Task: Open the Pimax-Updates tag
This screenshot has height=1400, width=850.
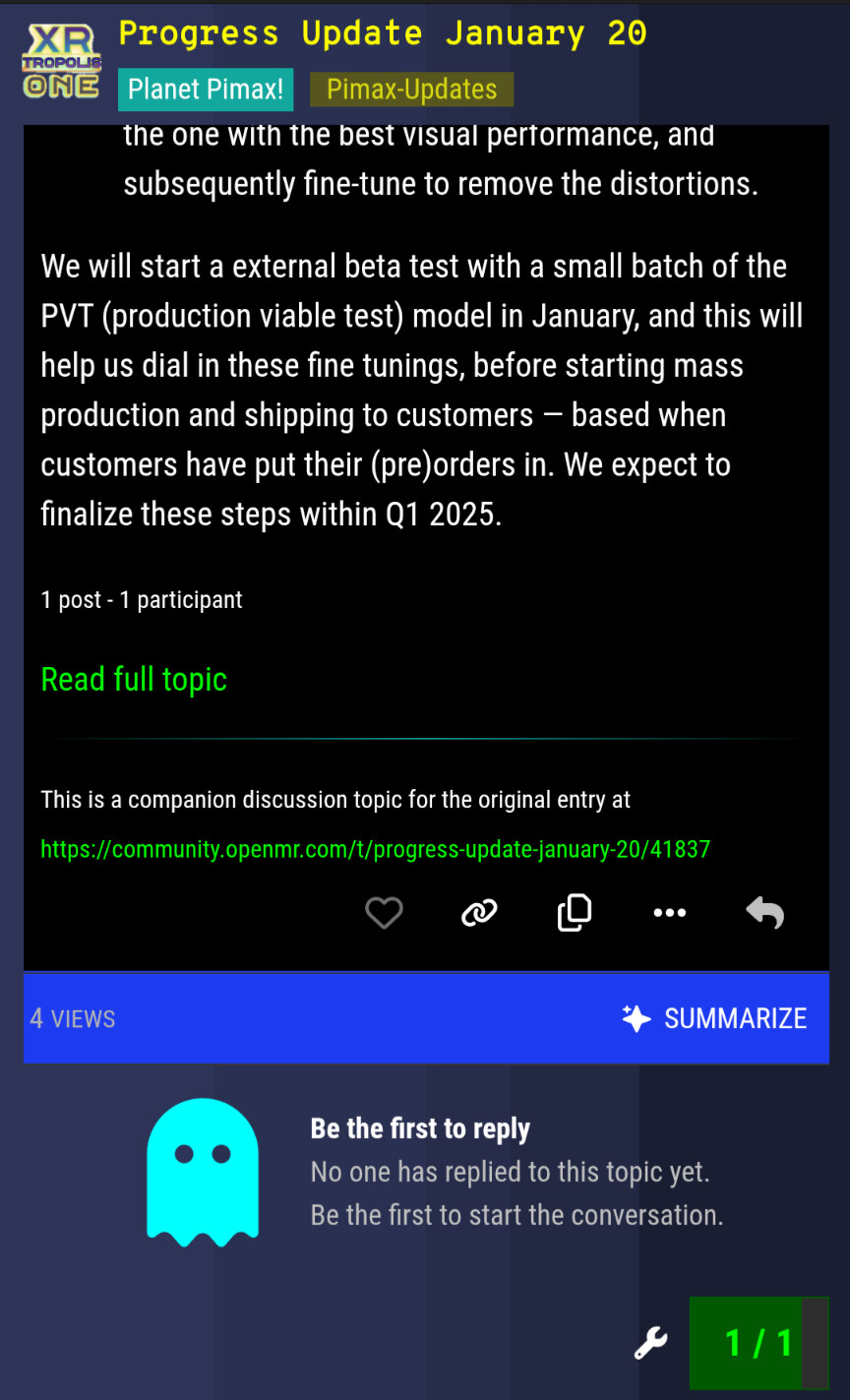Action: (411, 90)
